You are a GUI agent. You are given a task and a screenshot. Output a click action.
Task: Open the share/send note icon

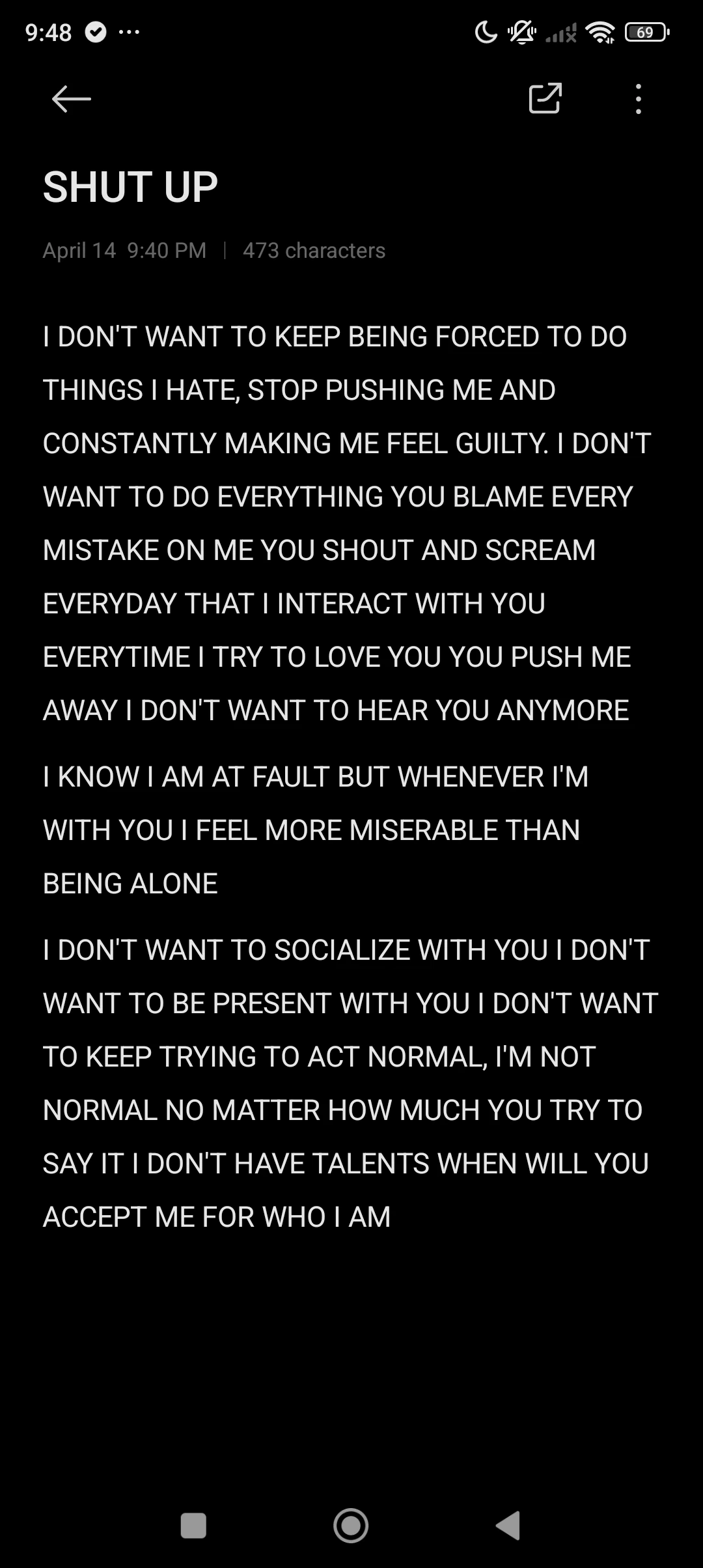point(544,98)
